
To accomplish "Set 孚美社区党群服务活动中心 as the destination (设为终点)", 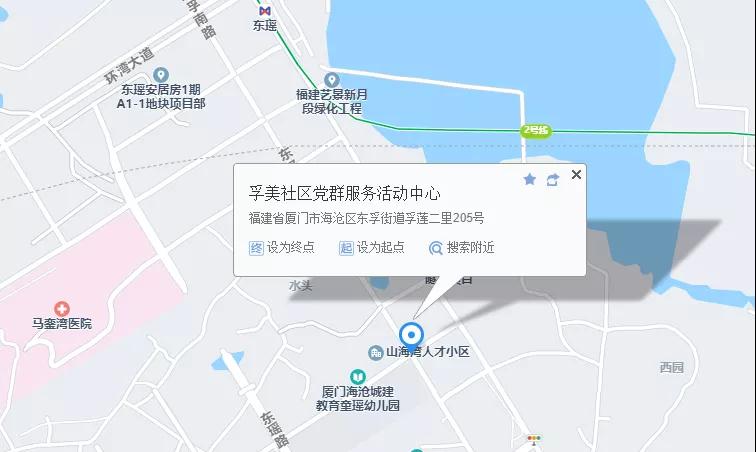I will click(x=282, y=247).
